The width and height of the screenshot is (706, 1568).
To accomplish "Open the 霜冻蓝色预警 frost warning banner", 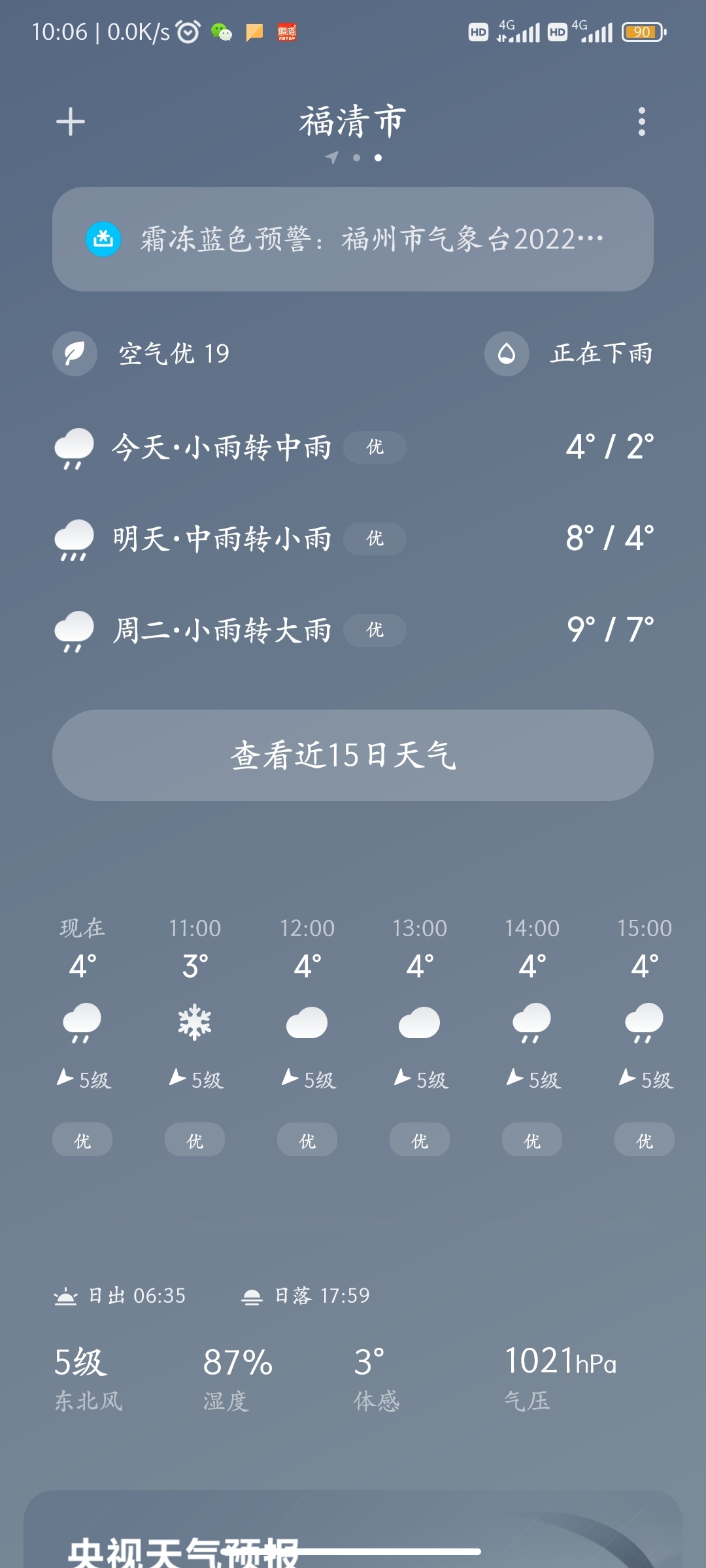I will (x=353, y=239).
